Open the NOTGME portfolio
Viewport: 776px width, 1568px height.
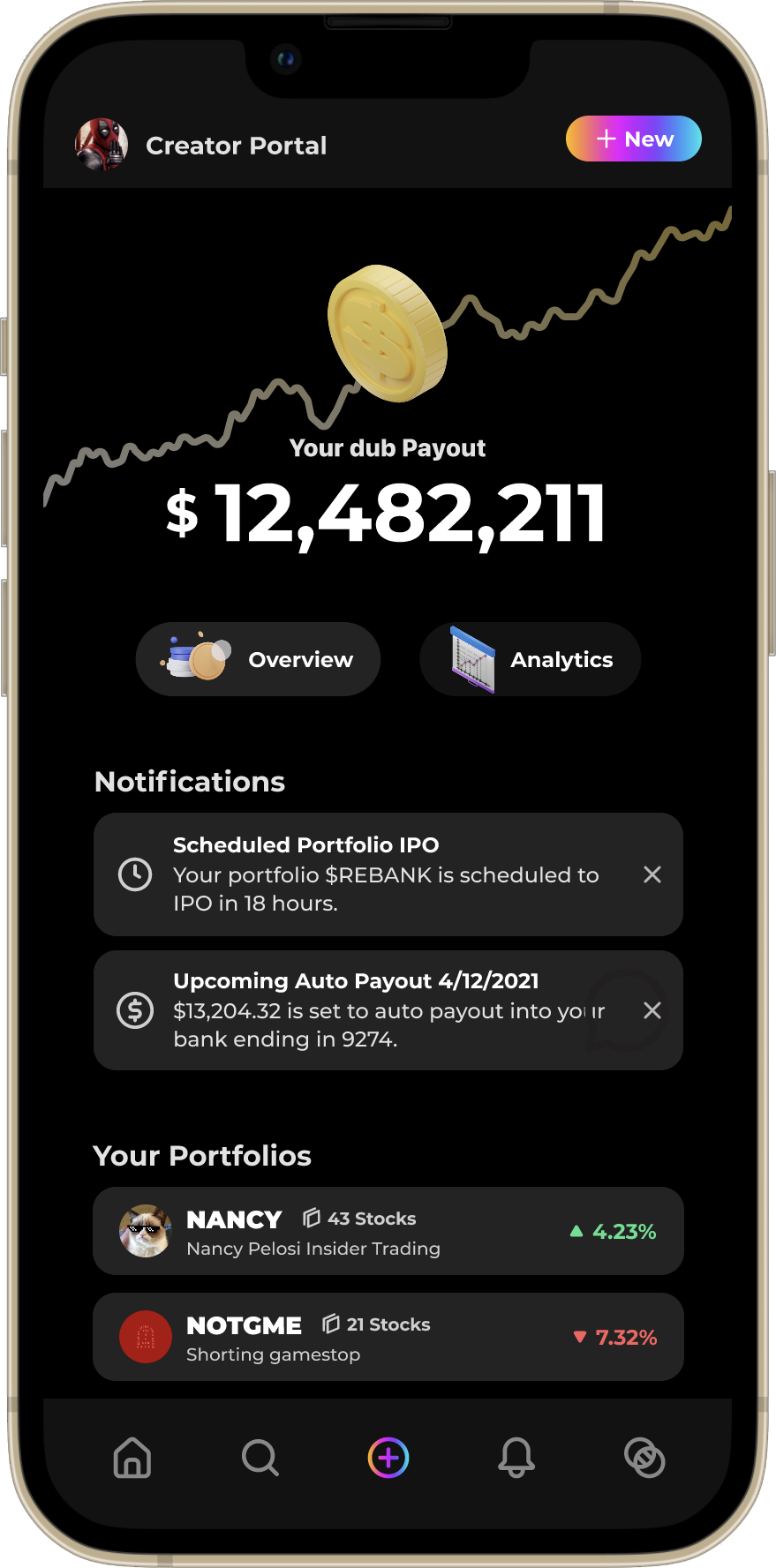(388, 1337)
